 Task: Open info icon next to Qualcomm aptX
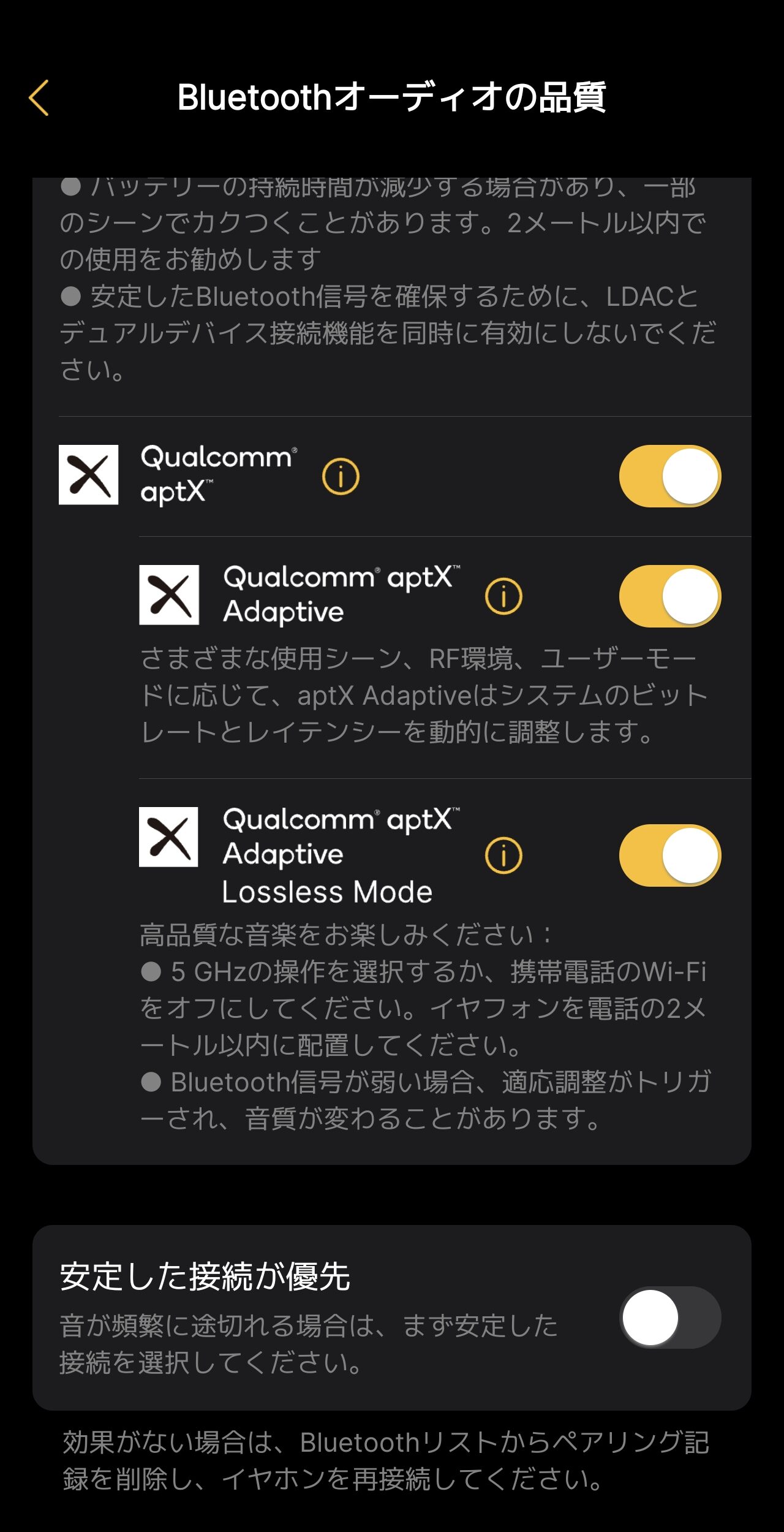tap(341, 476)
